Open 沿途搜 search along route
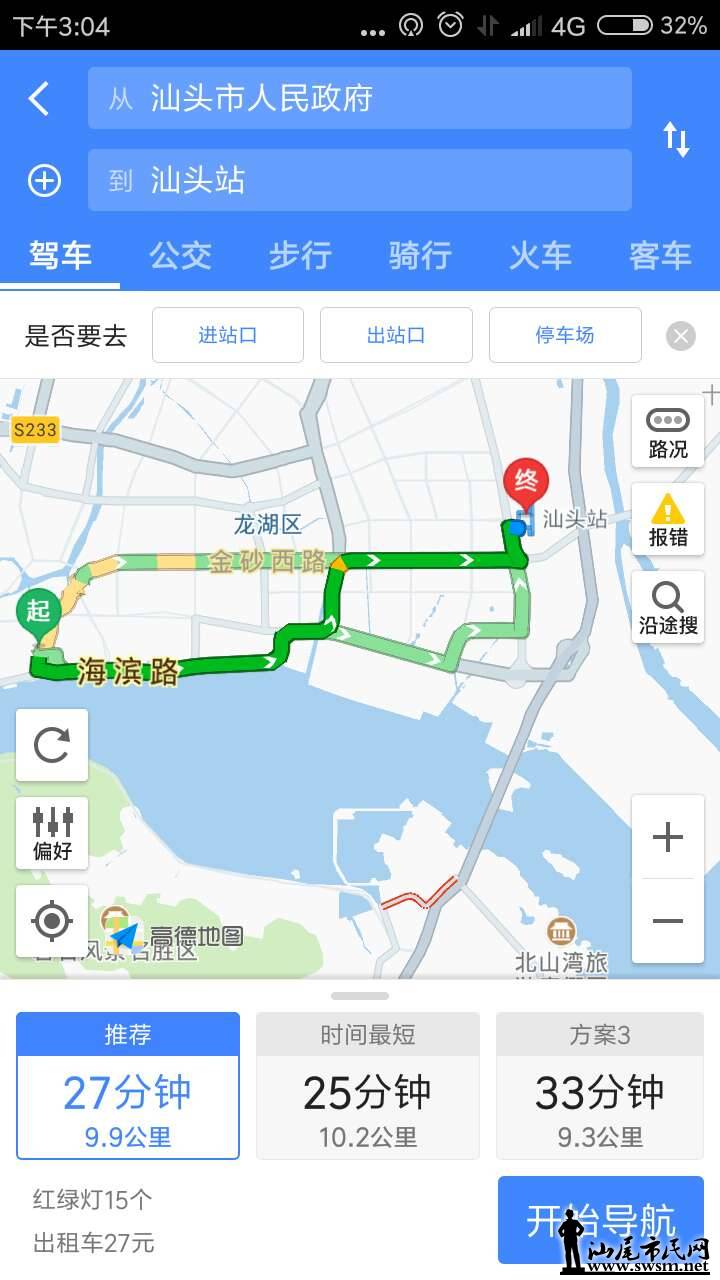 tap(668, 608)
